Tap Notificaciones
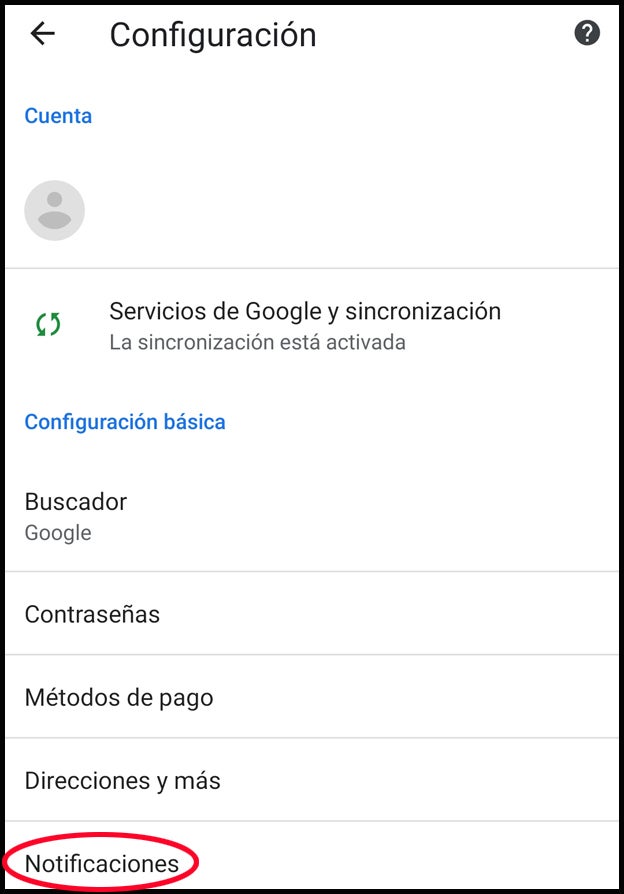 tap(102, 863)
